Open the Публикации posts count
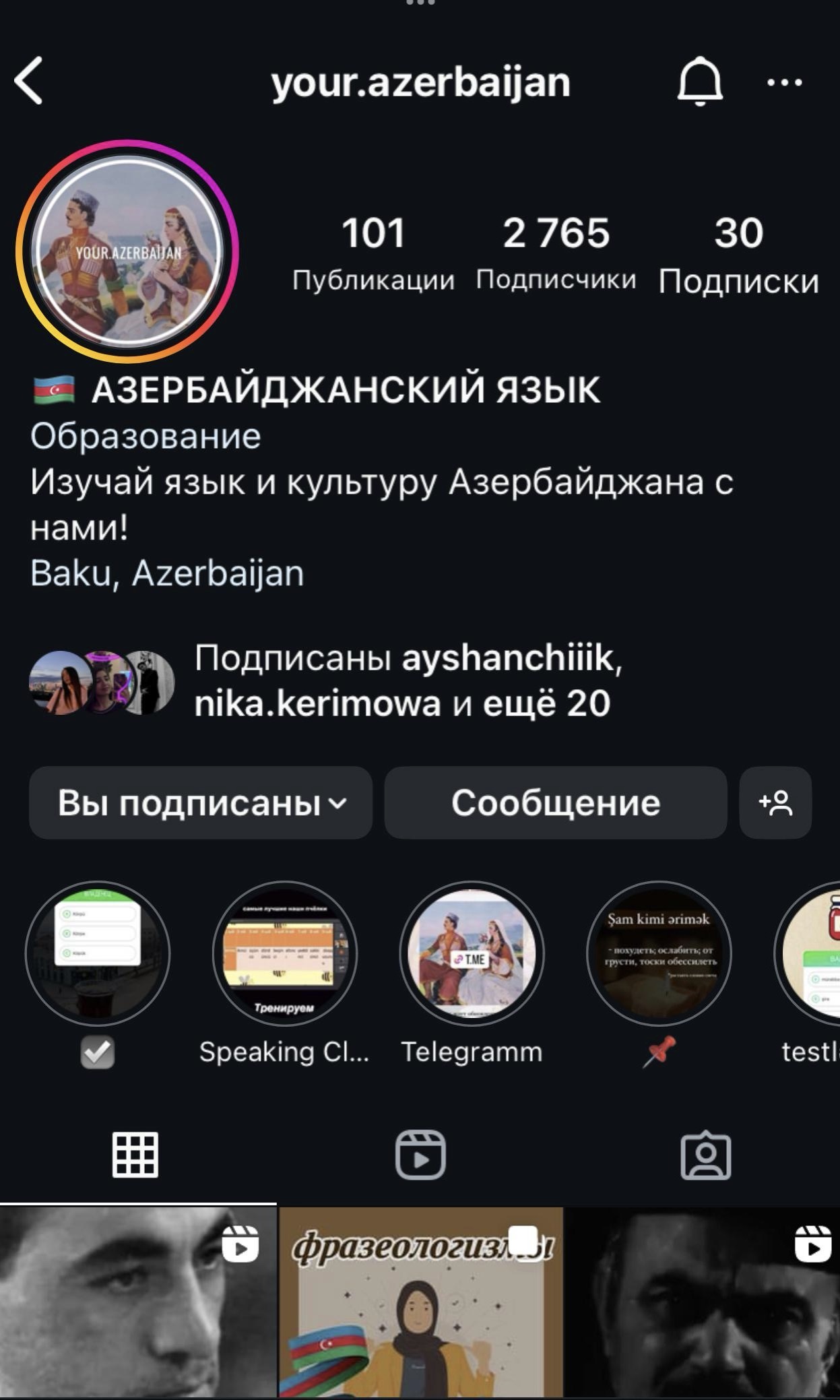The height and width of the screenshot is (1400, 840). point(373,251)
